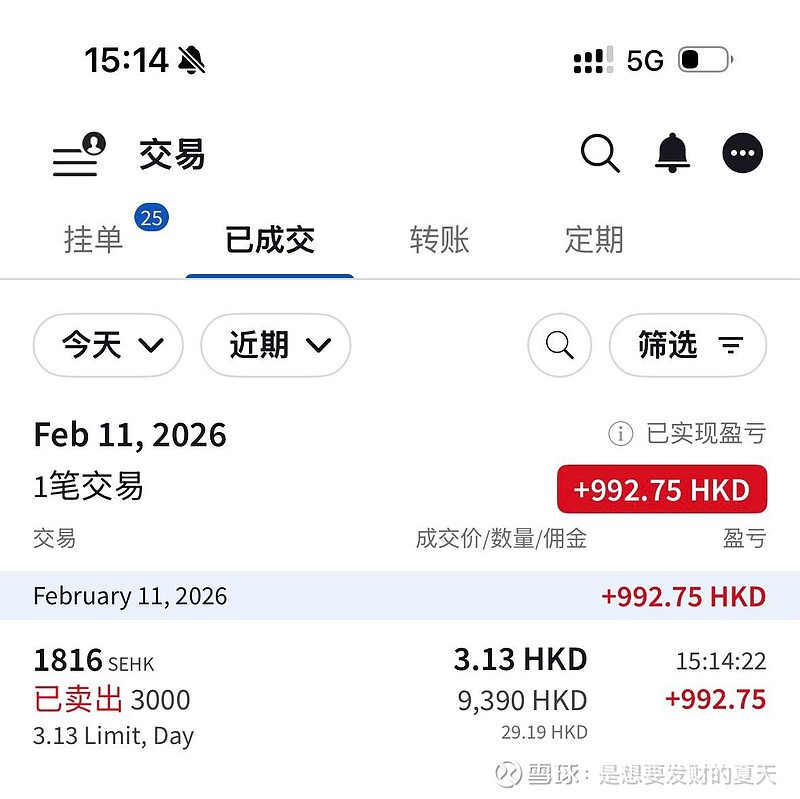This screenshot has height=799, width=800.
Task: Go to the 定期 tab
Action: 594,240
